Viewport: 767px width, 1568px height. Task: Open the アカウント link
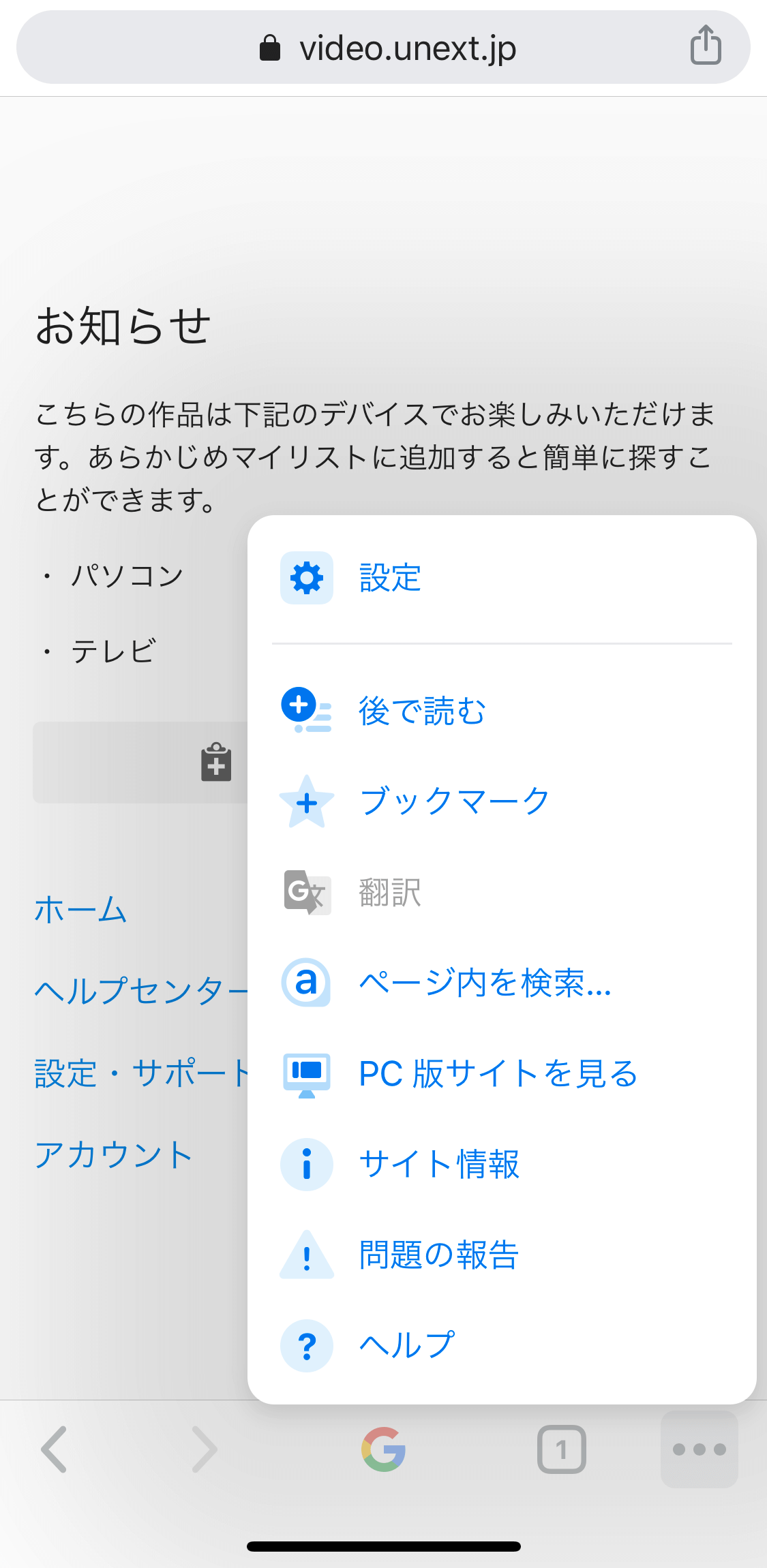point(113,1155)
